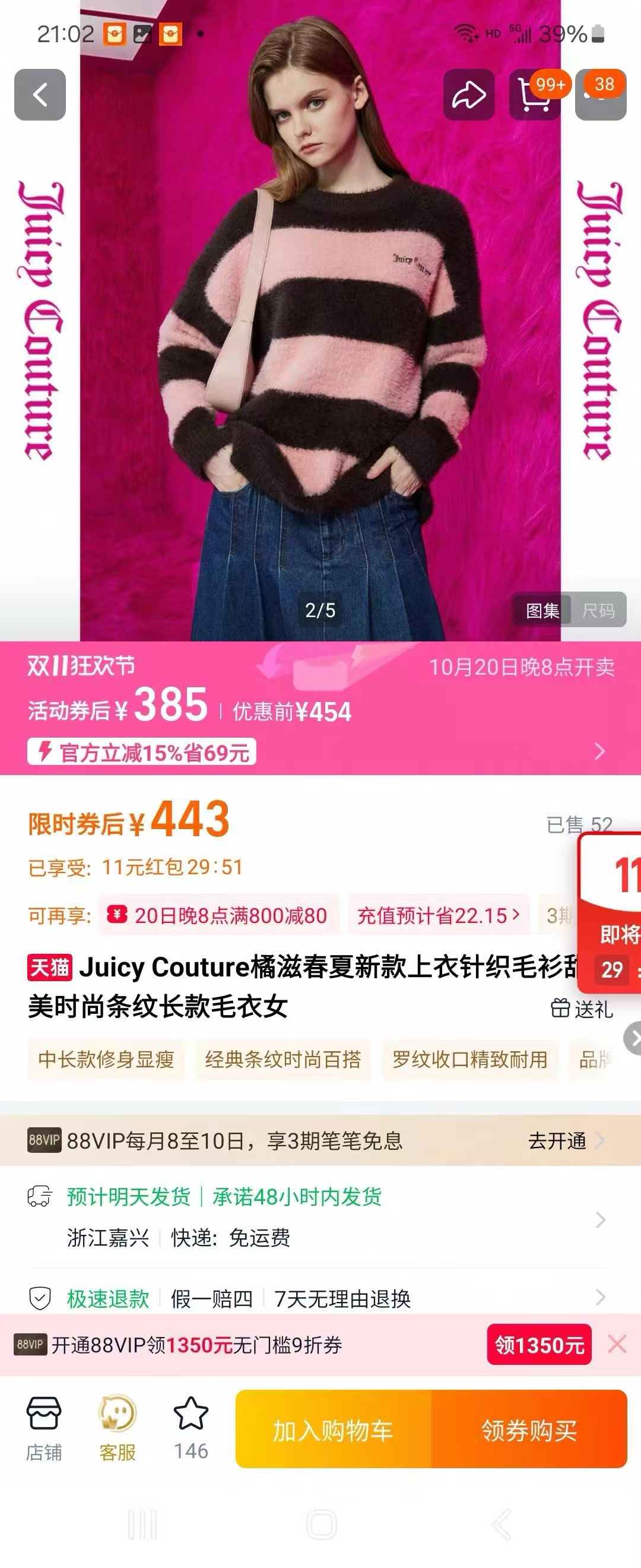Select the 经典条纹时尚百搭 tag
641x1568 pixels.
283,1060
